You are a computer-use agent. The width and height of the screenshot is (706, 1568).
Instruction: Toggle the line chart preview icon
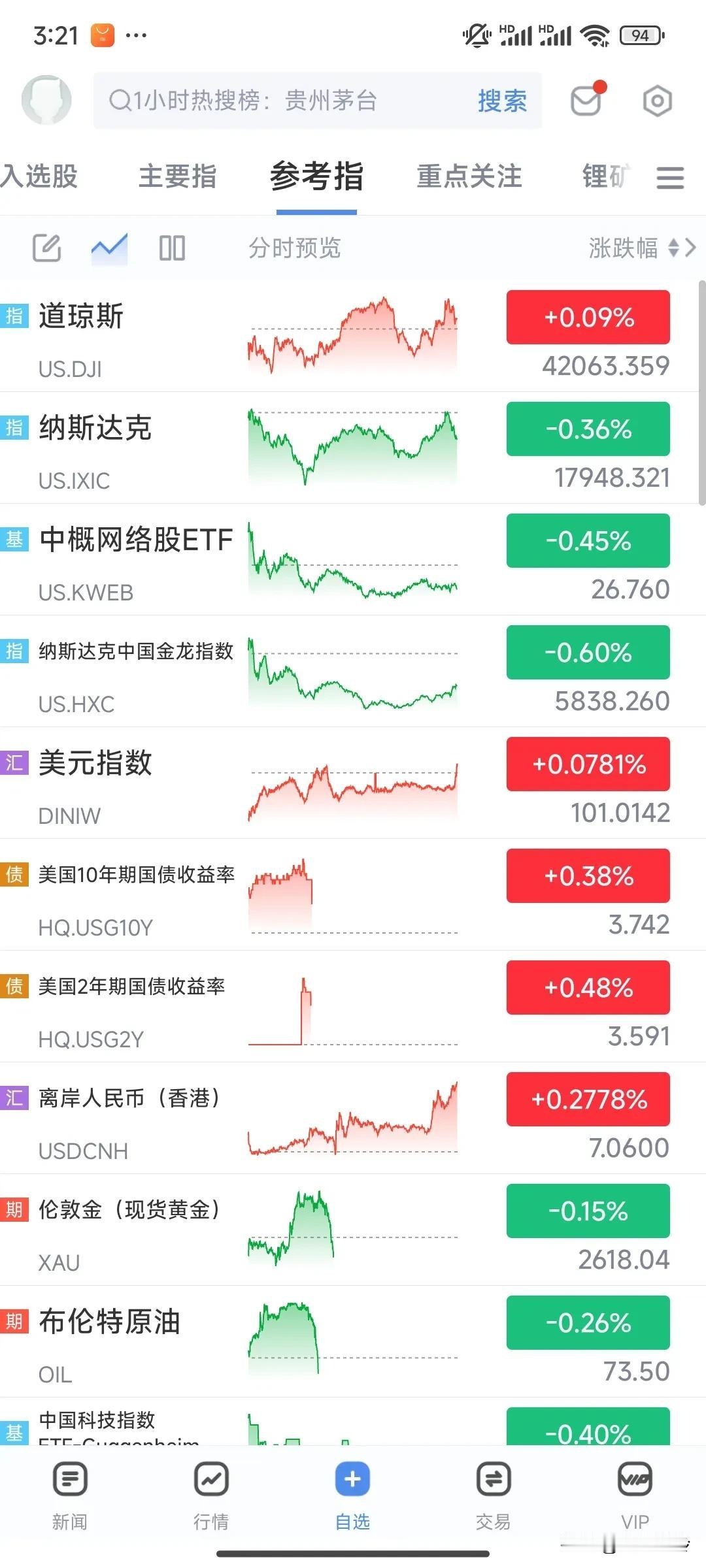pyautogui.click(x=109, y=248)
